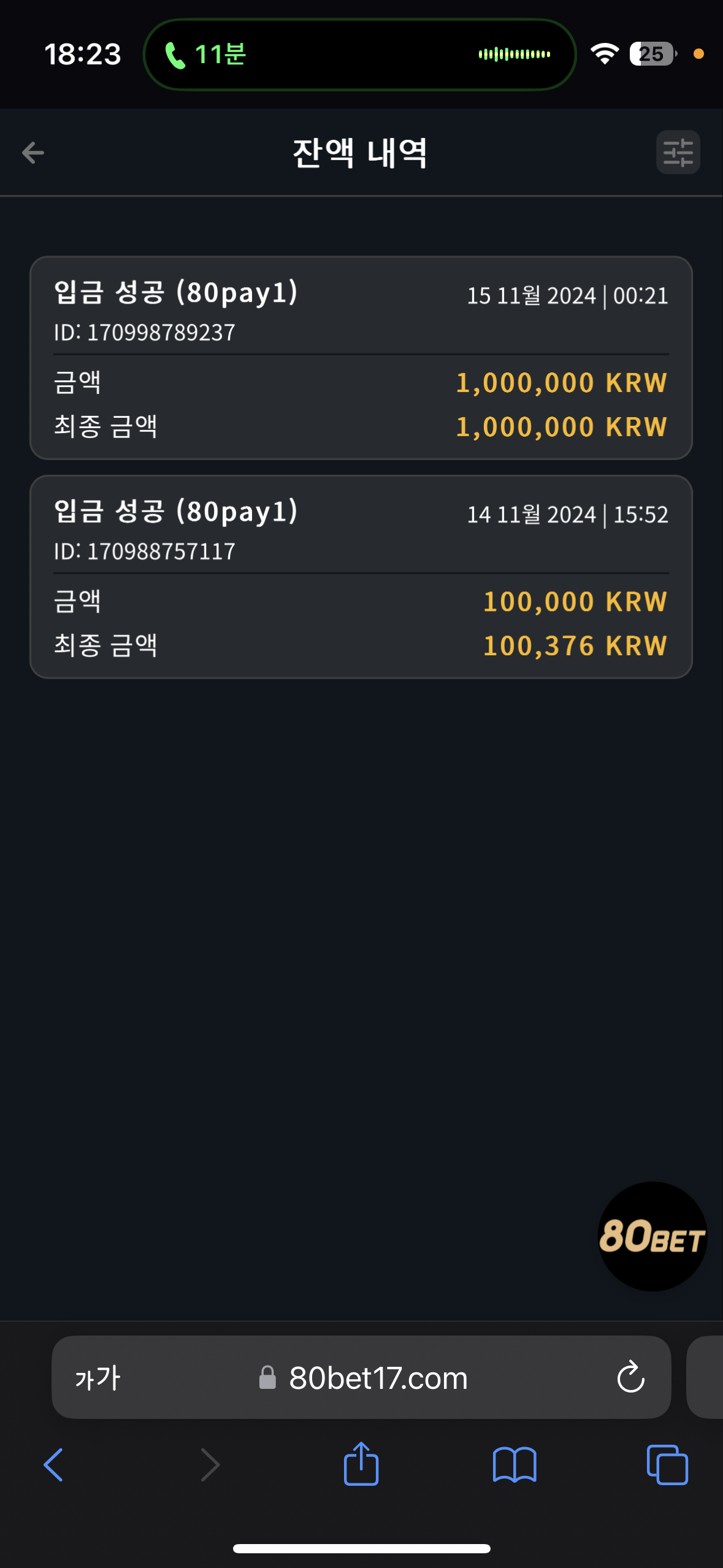Go back using the header arrow
Image resolution: width=723 pixels, height=1568 pixels.
(x=33, y=153)
